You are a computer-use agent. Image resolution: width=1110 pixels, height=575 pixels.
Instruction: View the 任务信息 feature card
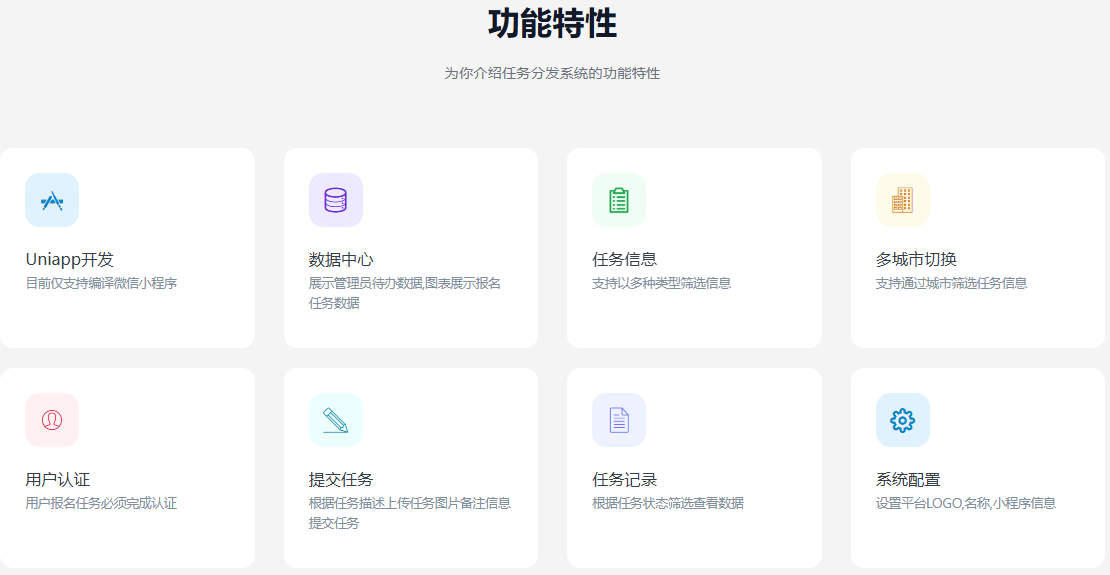click(694, 248)
